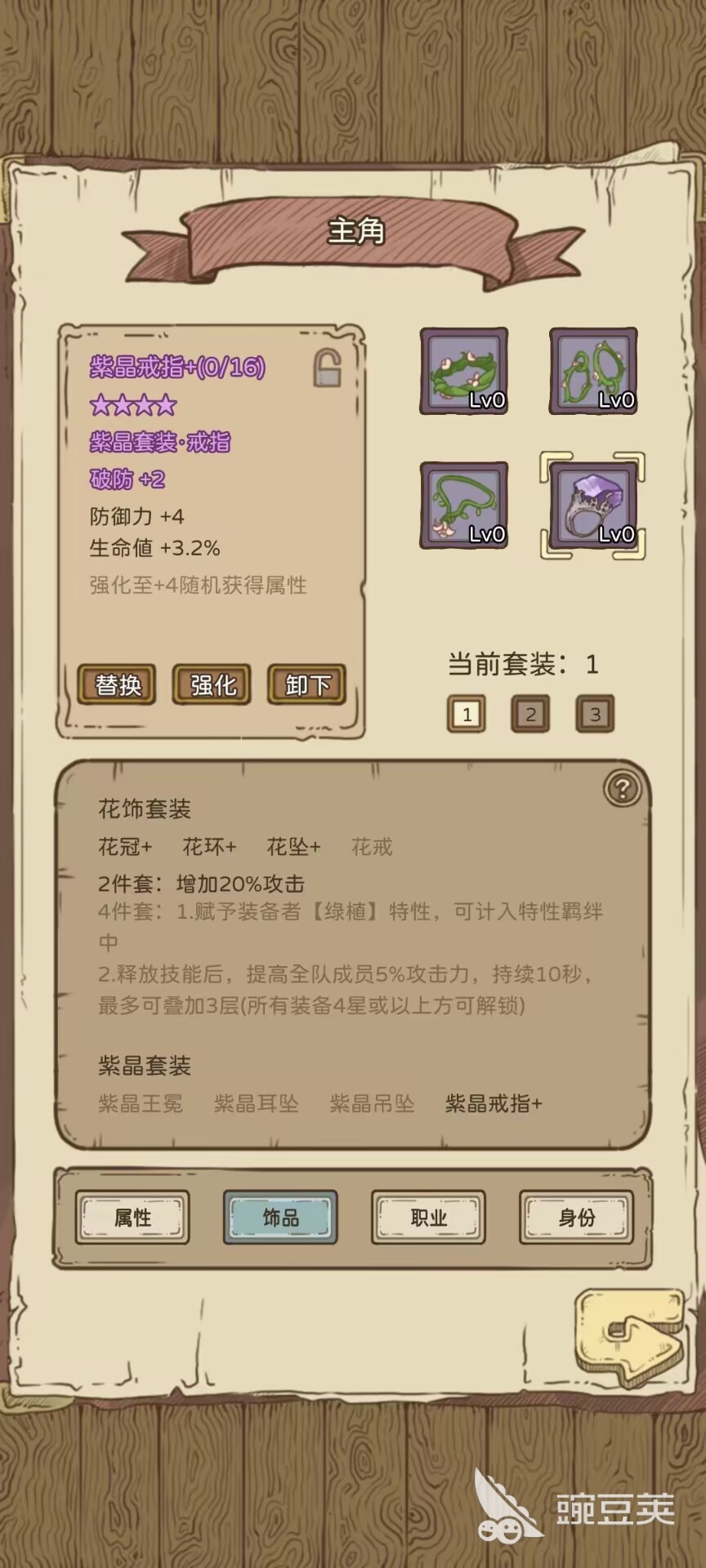Switch to equipment set 2
706x1568 pixels.
530,715
